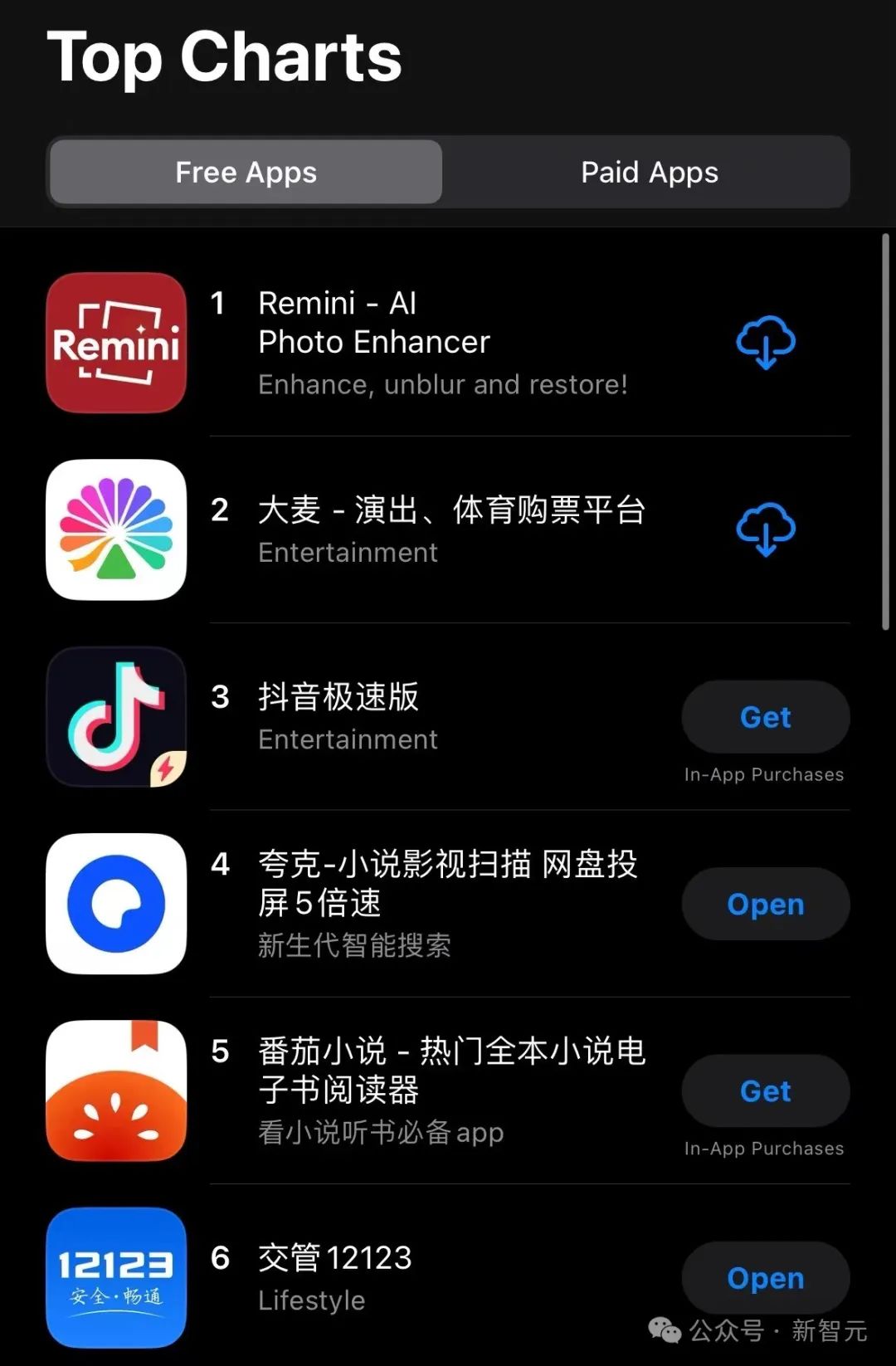The height and width of the screenshot is (1366, 896).
Task: Tap the cloud download icon for 大麦
Action: tap(765, 529)
